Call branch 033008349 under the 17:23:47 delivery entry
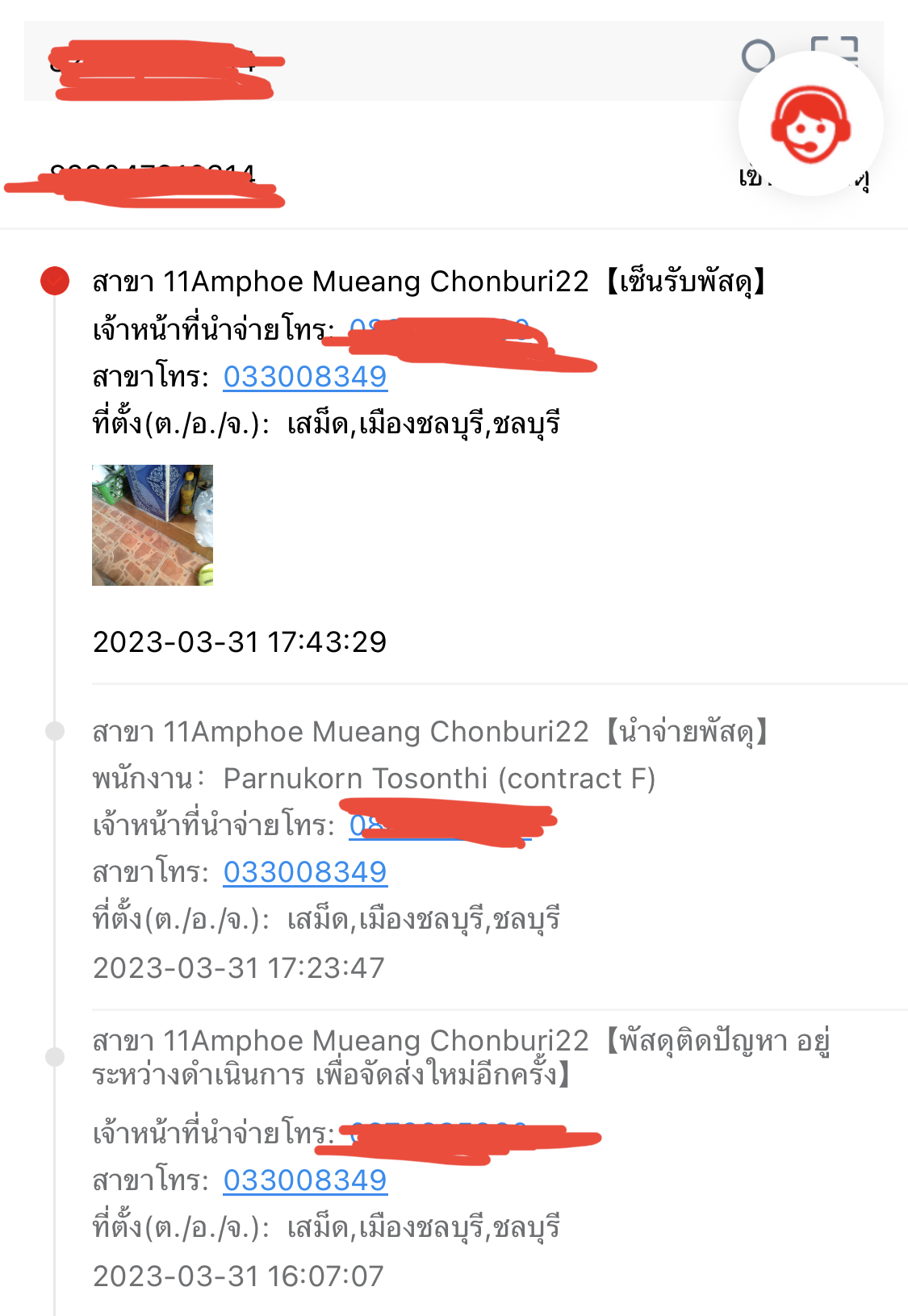908x1316 pixels. (305, 872)
